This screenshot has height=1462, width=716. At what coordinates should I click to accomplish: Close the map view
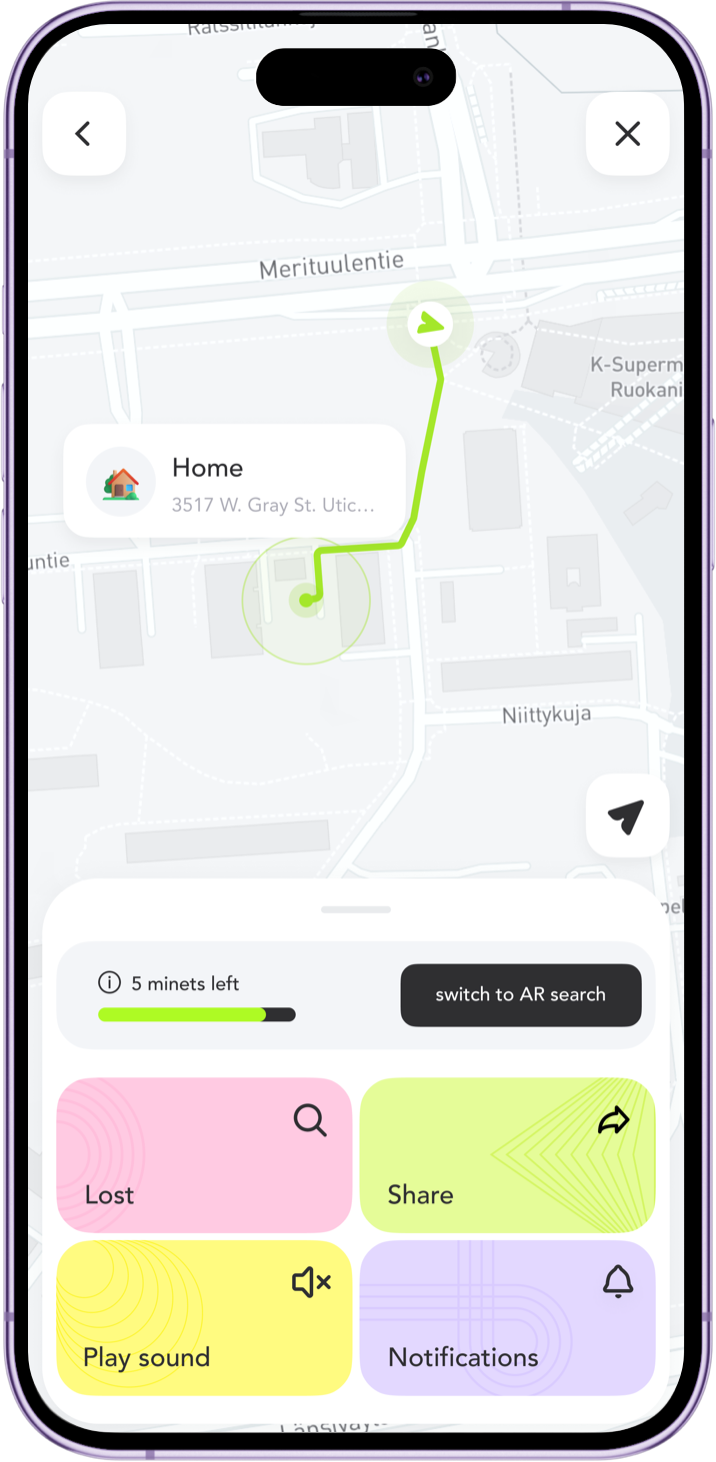(x=627, y=134)
